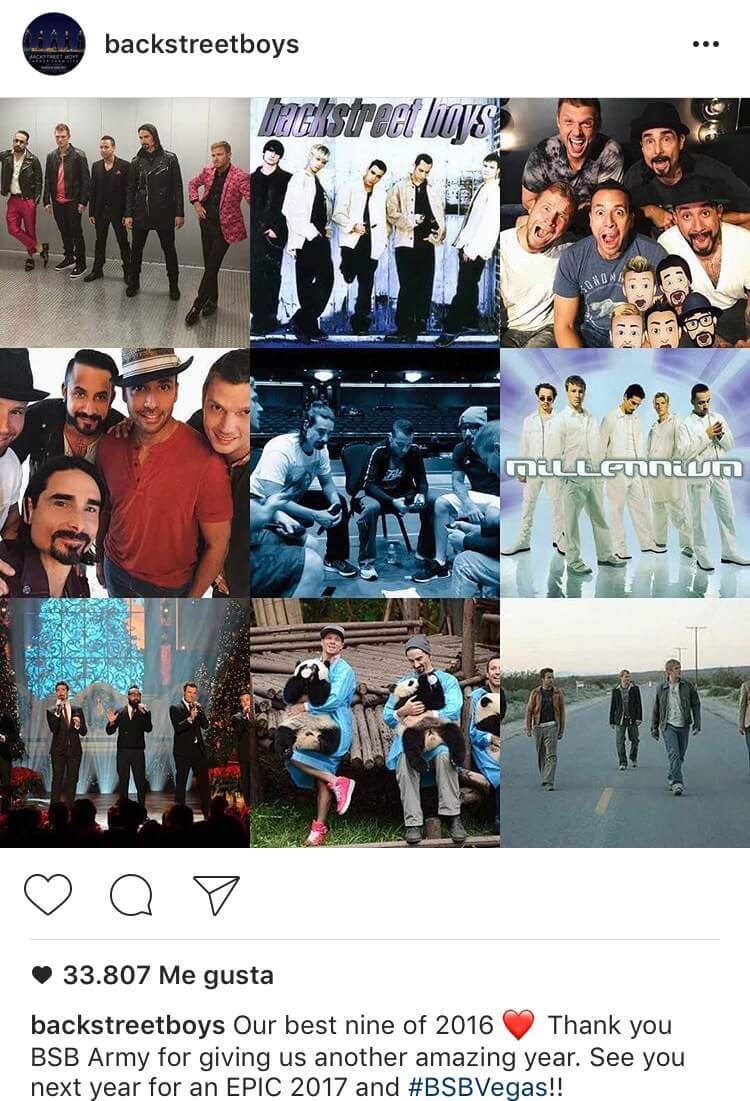Screen dimensions: 750x1101
Task: Like this post with the heart icon
Action: [x=48, y=894]
